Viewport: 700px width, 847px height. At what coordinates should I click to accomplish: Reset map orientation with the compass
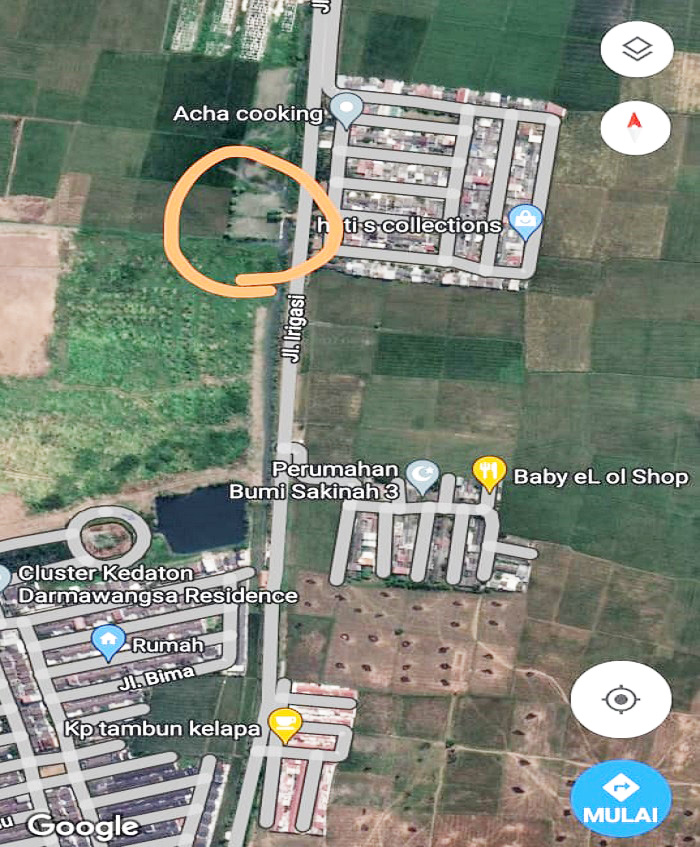pos(637,125)
